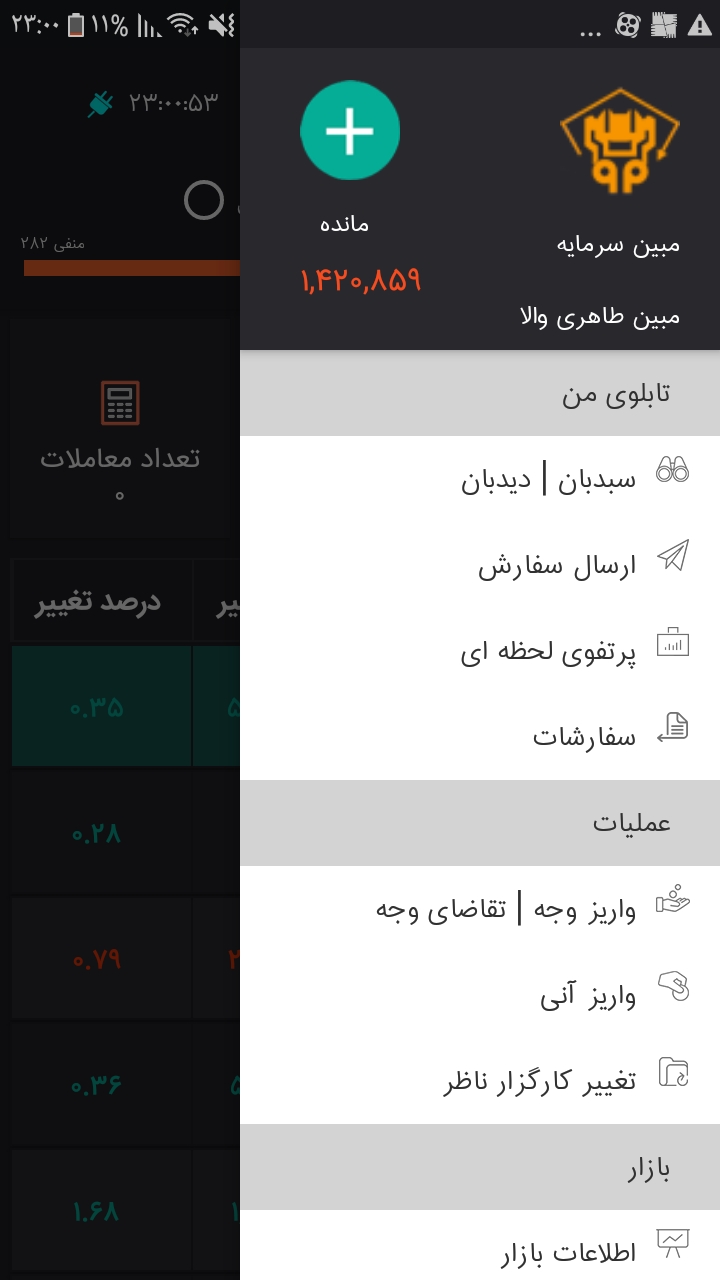
Task: Select the highlighted 0.35 percent change cell
Action: coord(100,706)
